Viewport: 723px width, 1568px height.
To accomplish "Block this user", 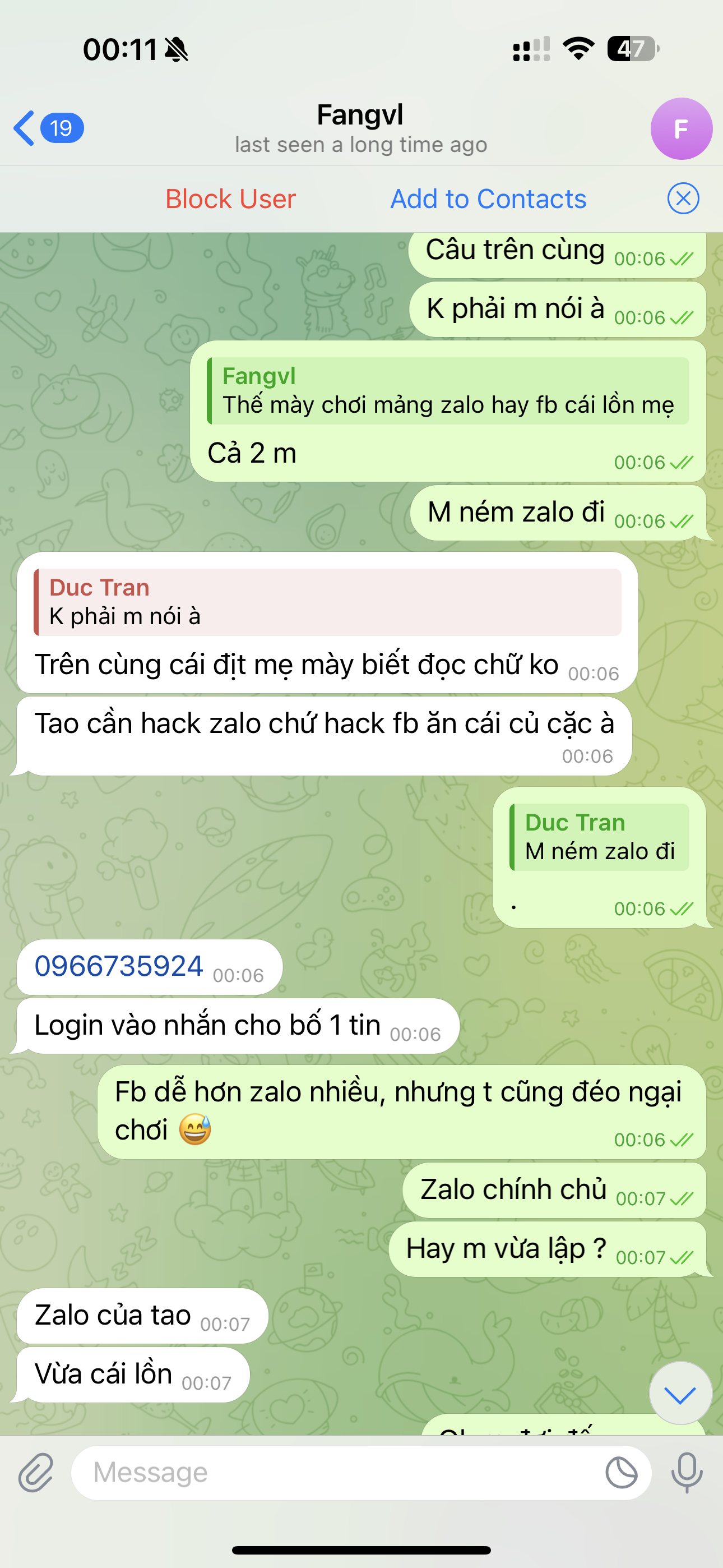I will 231,199.
